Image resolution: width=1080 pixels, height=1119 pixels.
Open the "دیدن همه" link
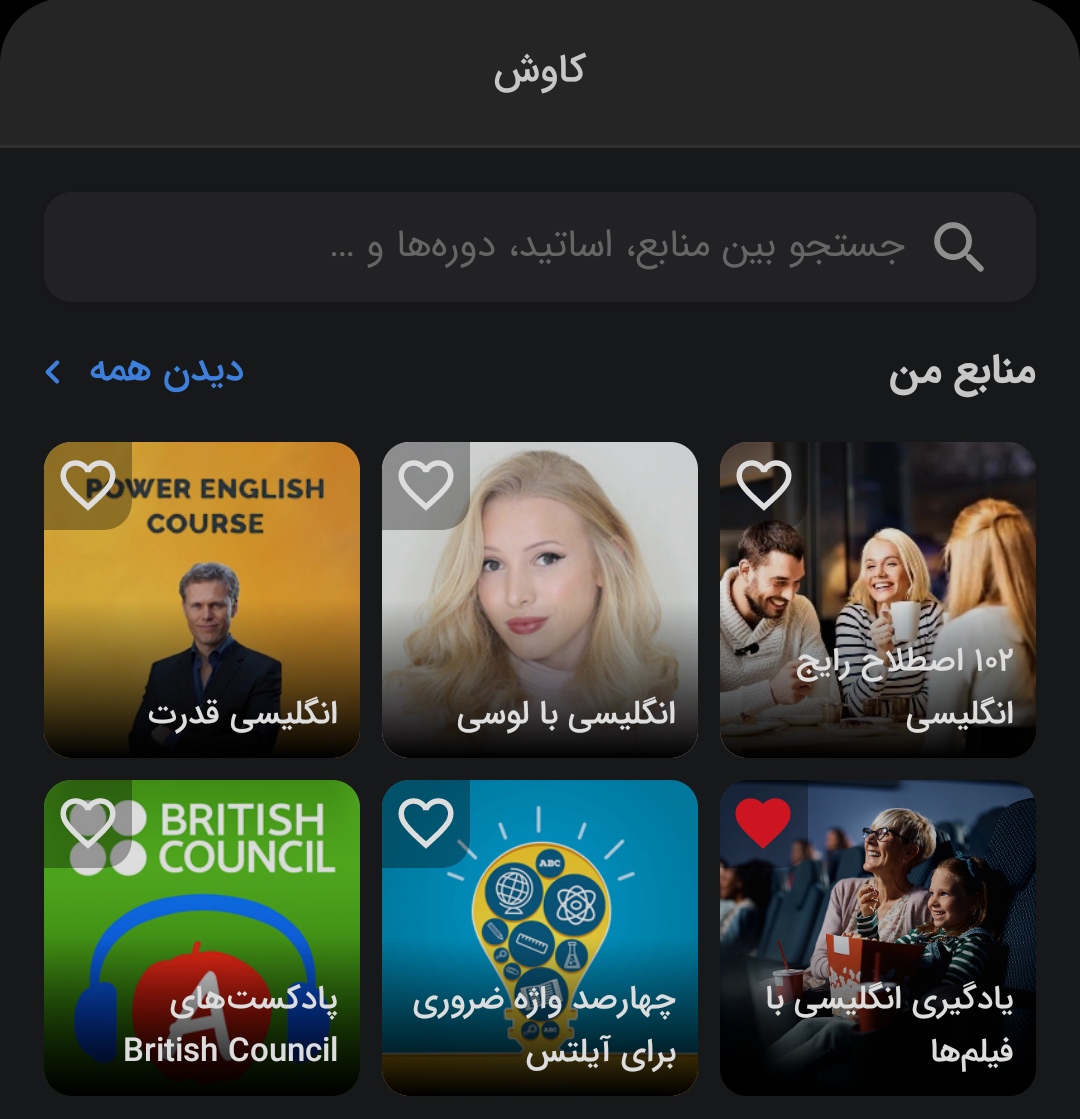pos(144,371)
